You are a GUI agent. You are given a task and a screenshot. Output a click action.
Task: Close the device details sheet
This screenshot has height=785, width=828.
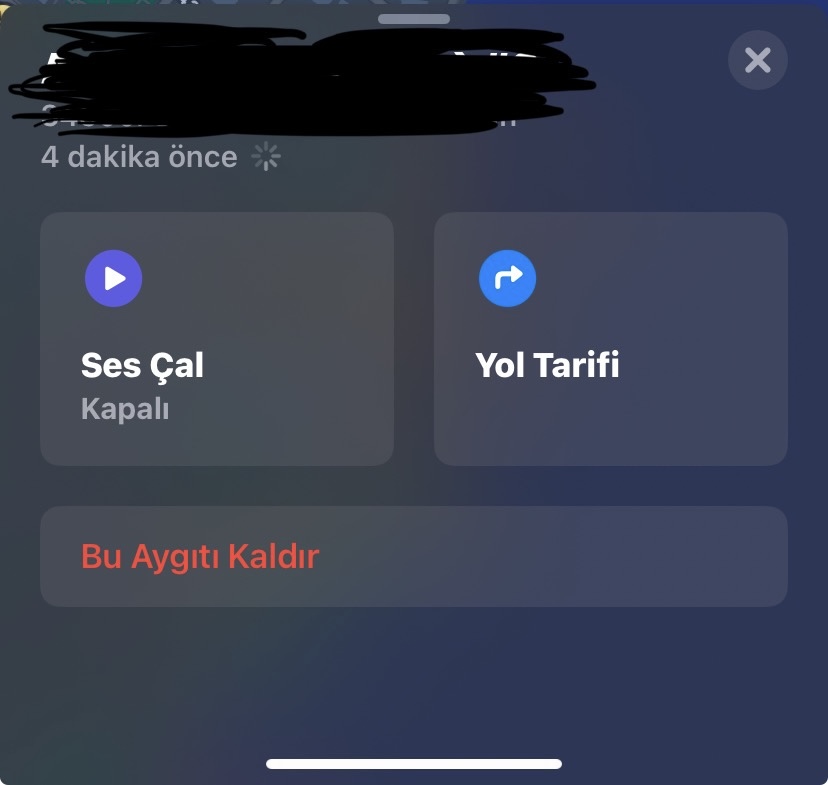point(757,61)
